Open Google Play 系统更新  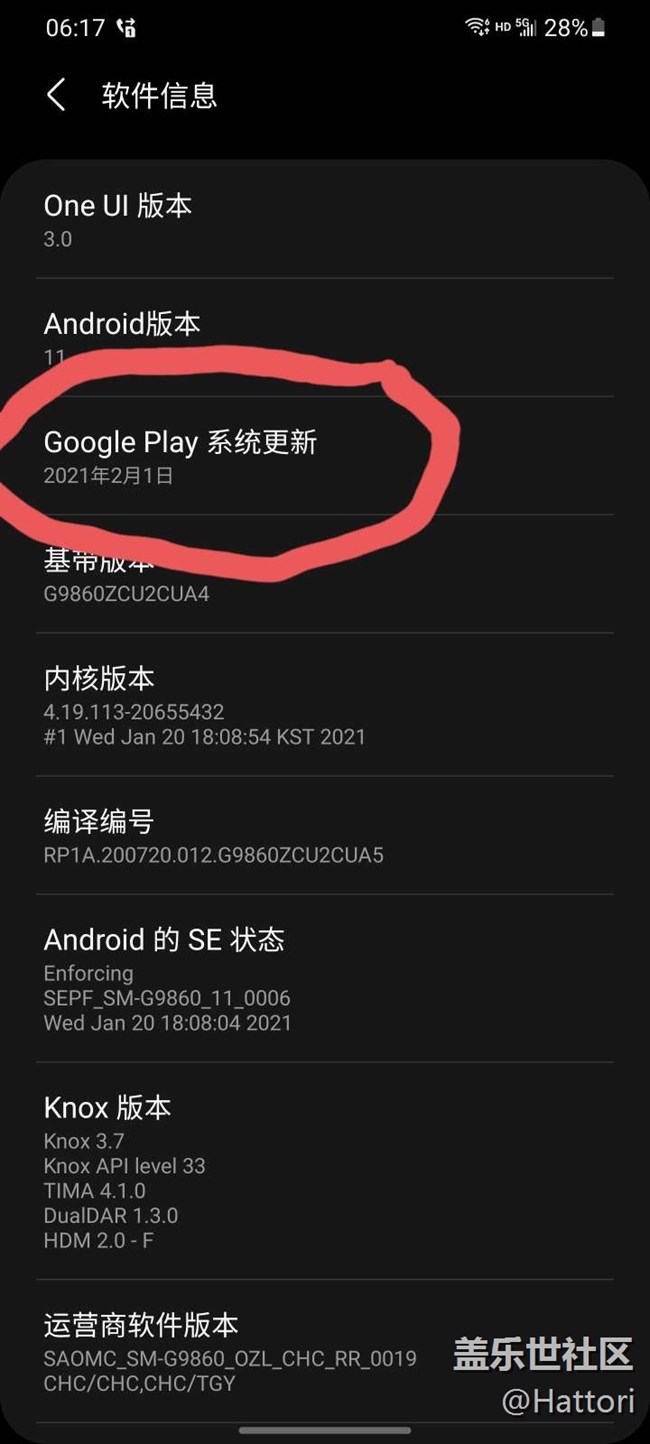pyautogui.click(x=180, y=456)
